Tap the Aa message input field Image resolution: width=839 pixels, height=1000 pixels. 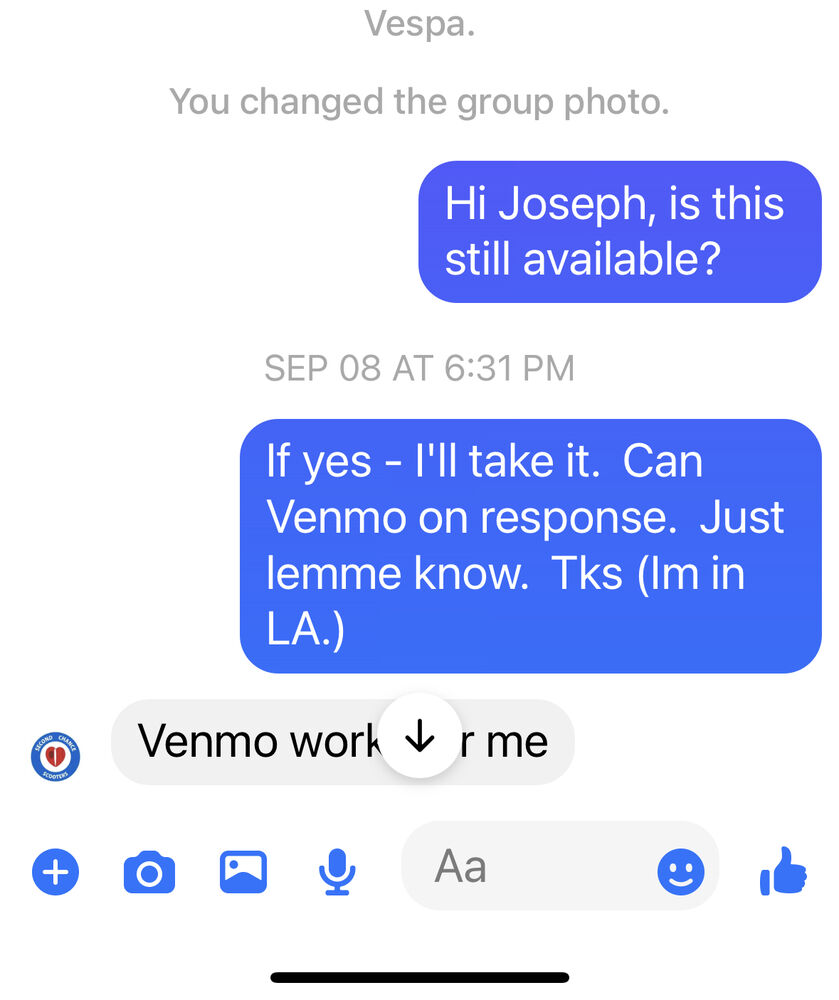pyautogui.click(x=530, y=867)
